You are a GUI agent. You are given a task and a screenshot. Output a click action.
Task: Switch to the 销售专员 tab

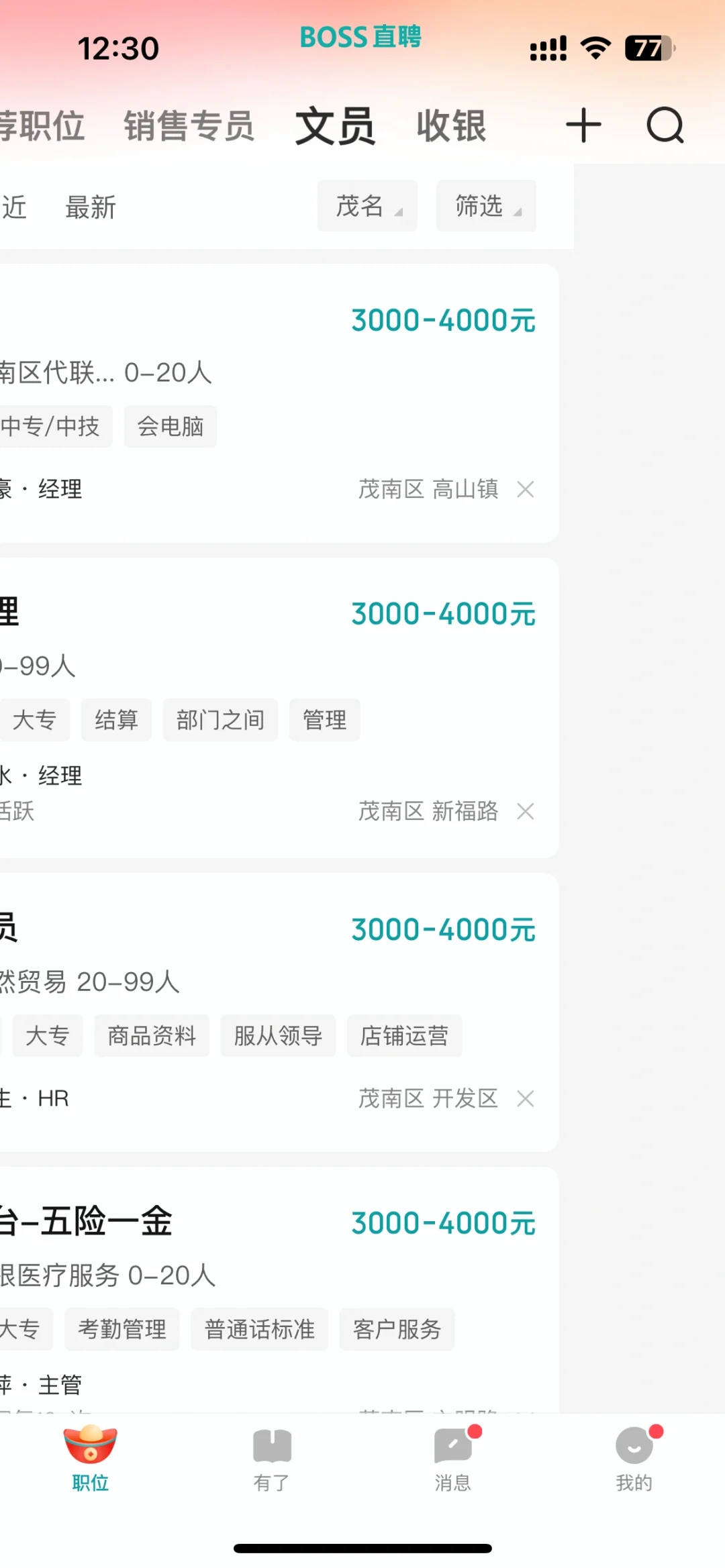point(189,126)
